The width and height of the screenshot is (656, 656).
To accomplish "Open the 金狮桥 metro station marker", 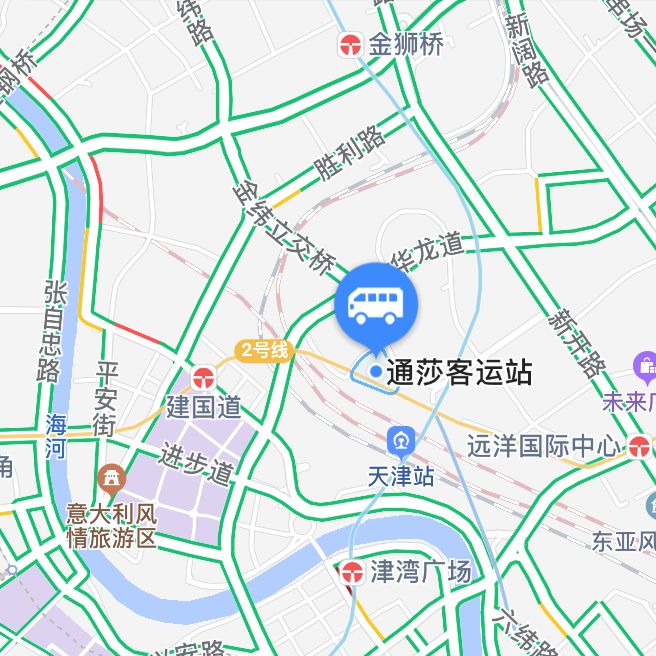I will [351, 45].
